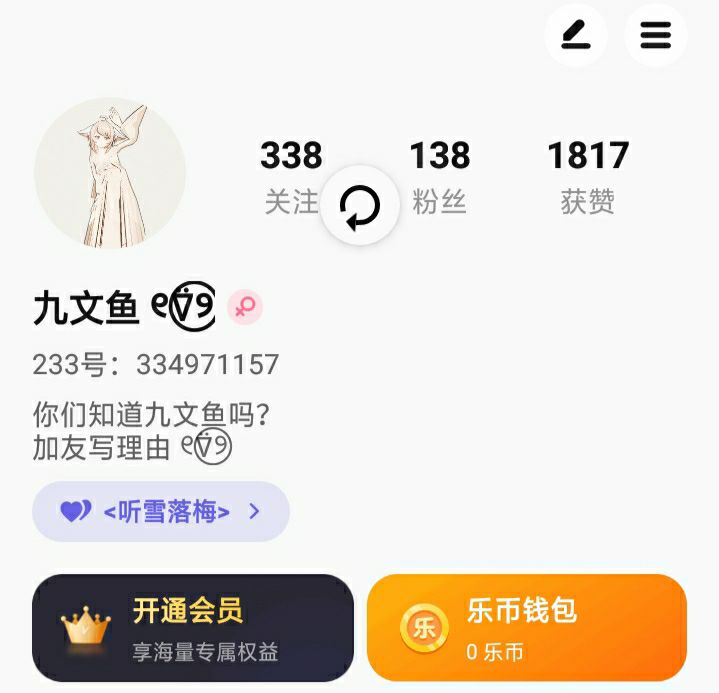This screenshot has width=719, height=693.
Task: Open the <听雪落梅> chip
Action: tap(161, 512)
